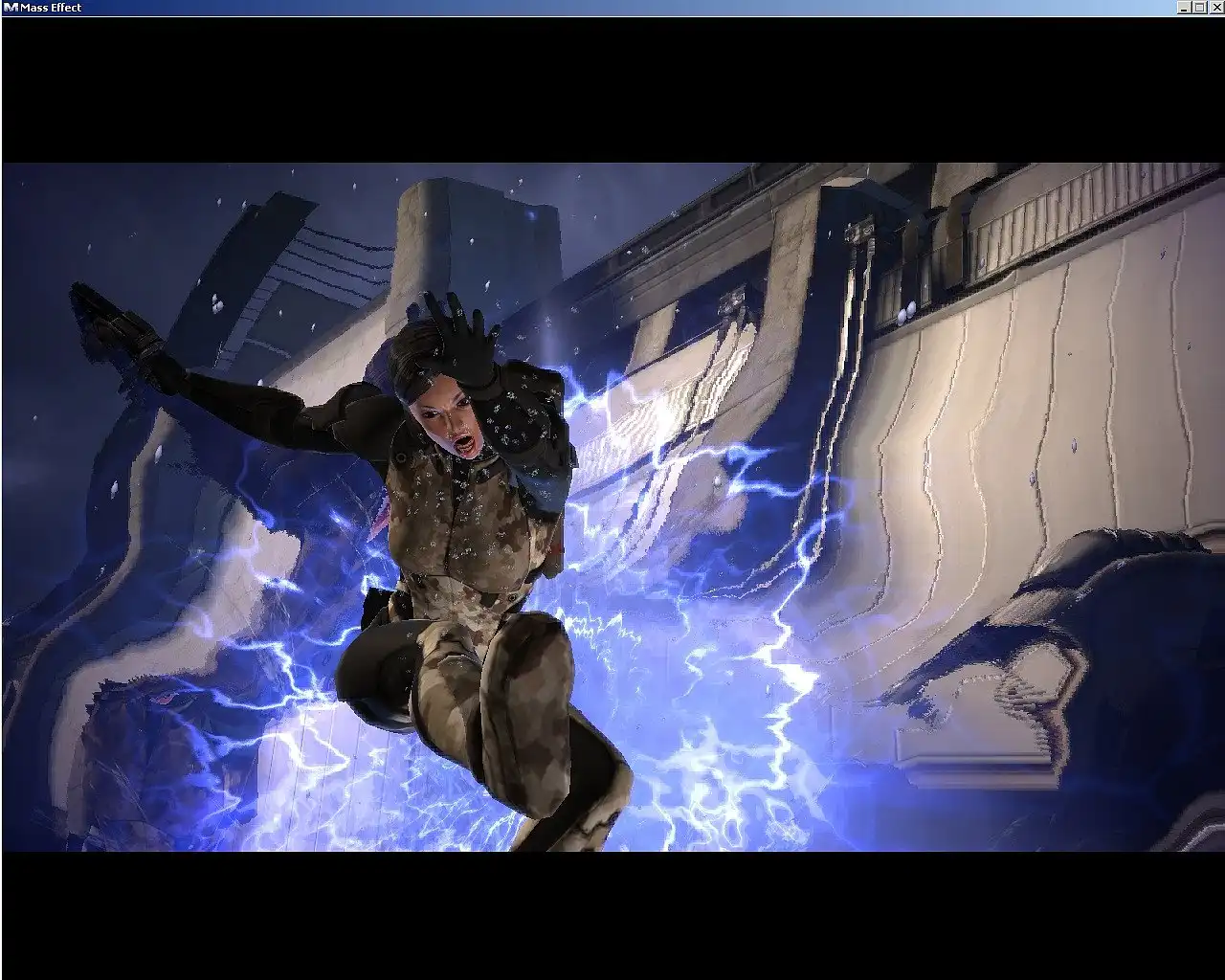Screen dimensions: 1225x980
Task: Minimize the Mass Effect window
Action: [x=1185, y=8]
